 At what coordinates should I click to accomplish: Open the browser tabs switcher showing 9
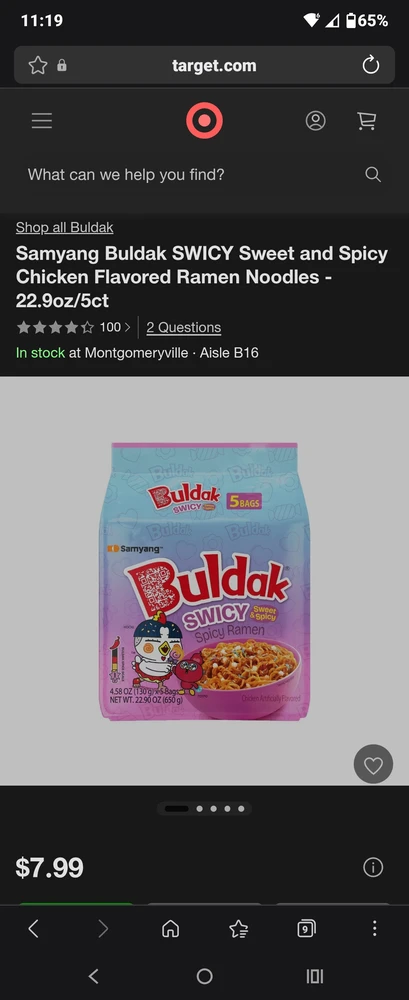[306, 929]
